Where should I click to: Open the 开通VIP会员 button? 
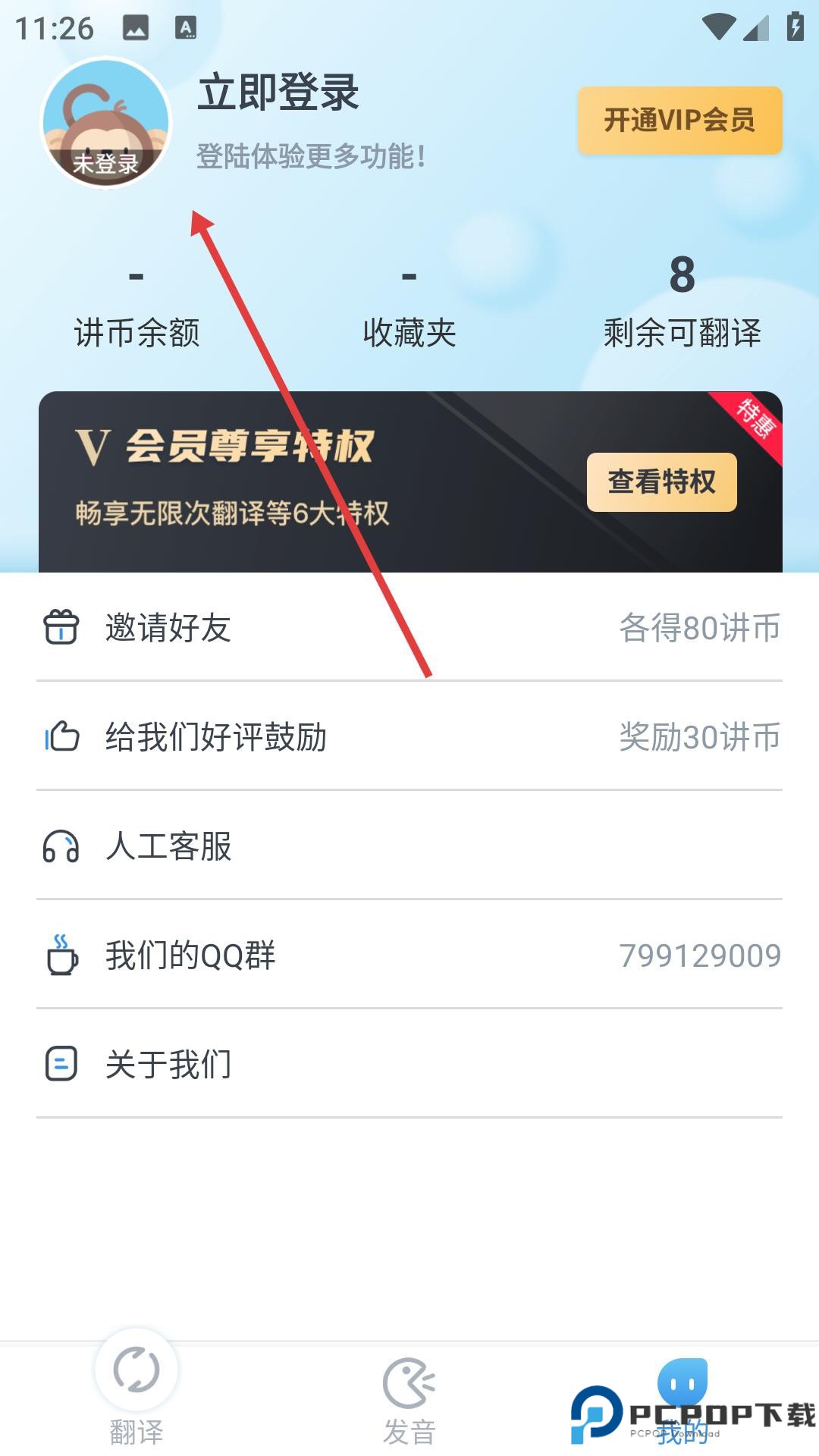679,121
